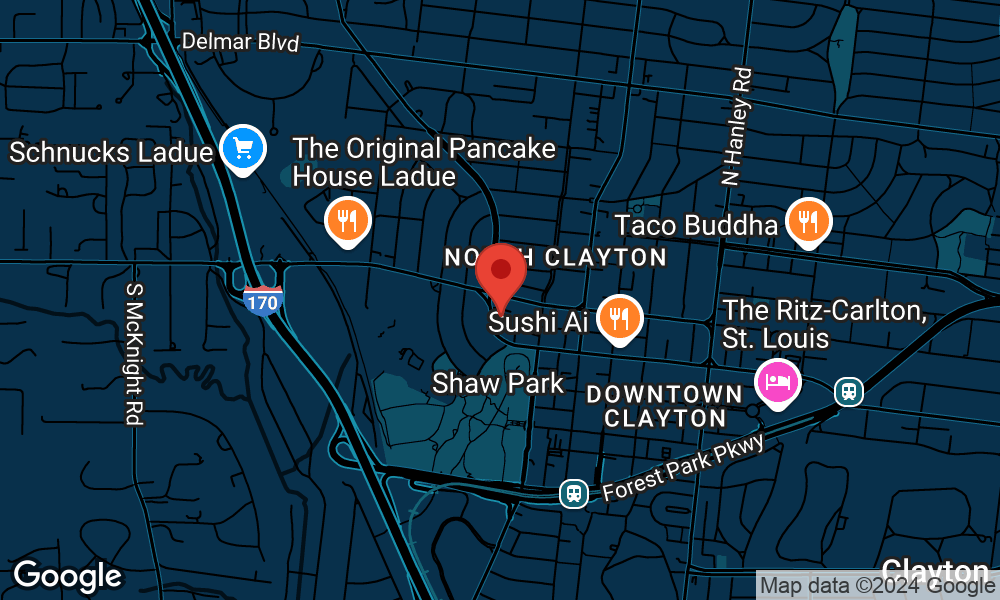Tap the red location pin marker
Screen dimensions: 1000x600
point(501,274)
